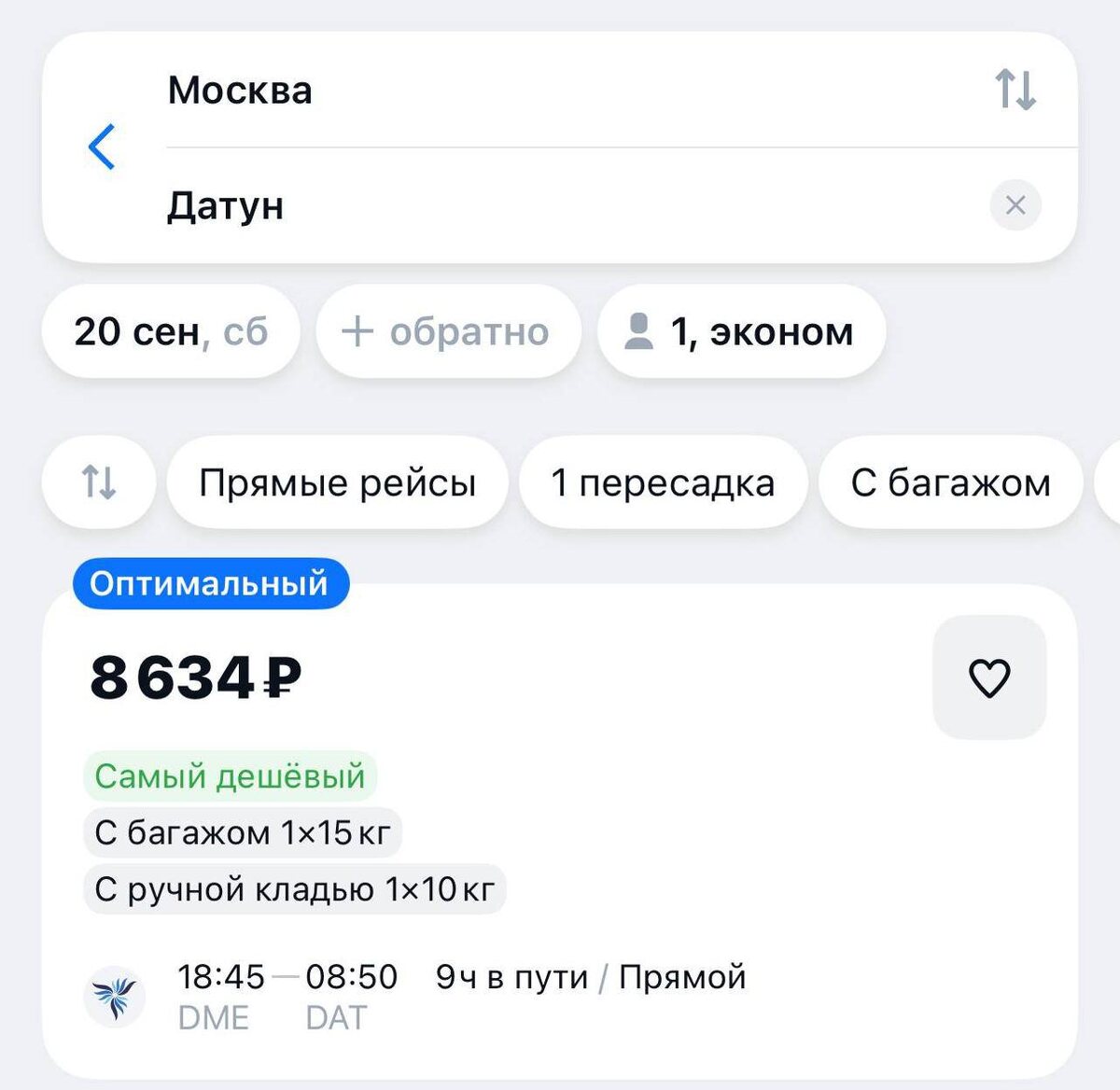The width and height of the screenshot is (1120, 1090).
Task: Add the 8 634 ₽ flight to favorites
Action: pyautogui.click(x=989, y=678)
